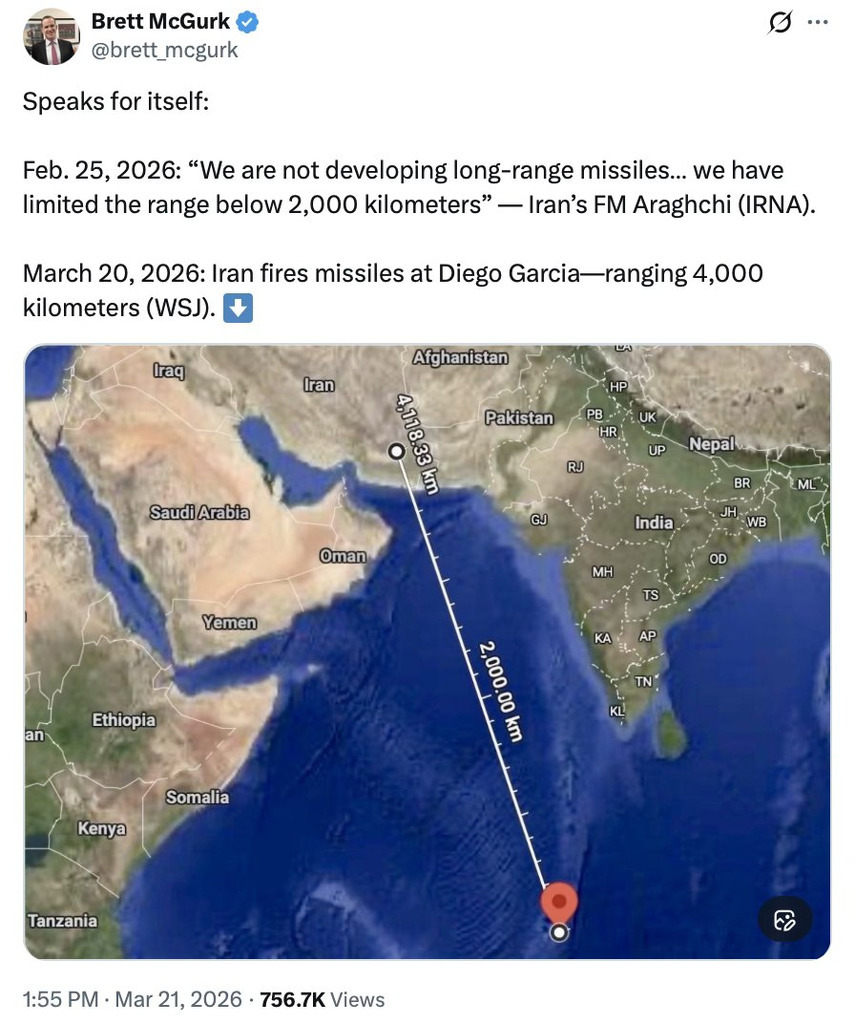Open the @brett_mcgurk handle link
Viewport: 855px width, 1024px height.
[165, 50]
